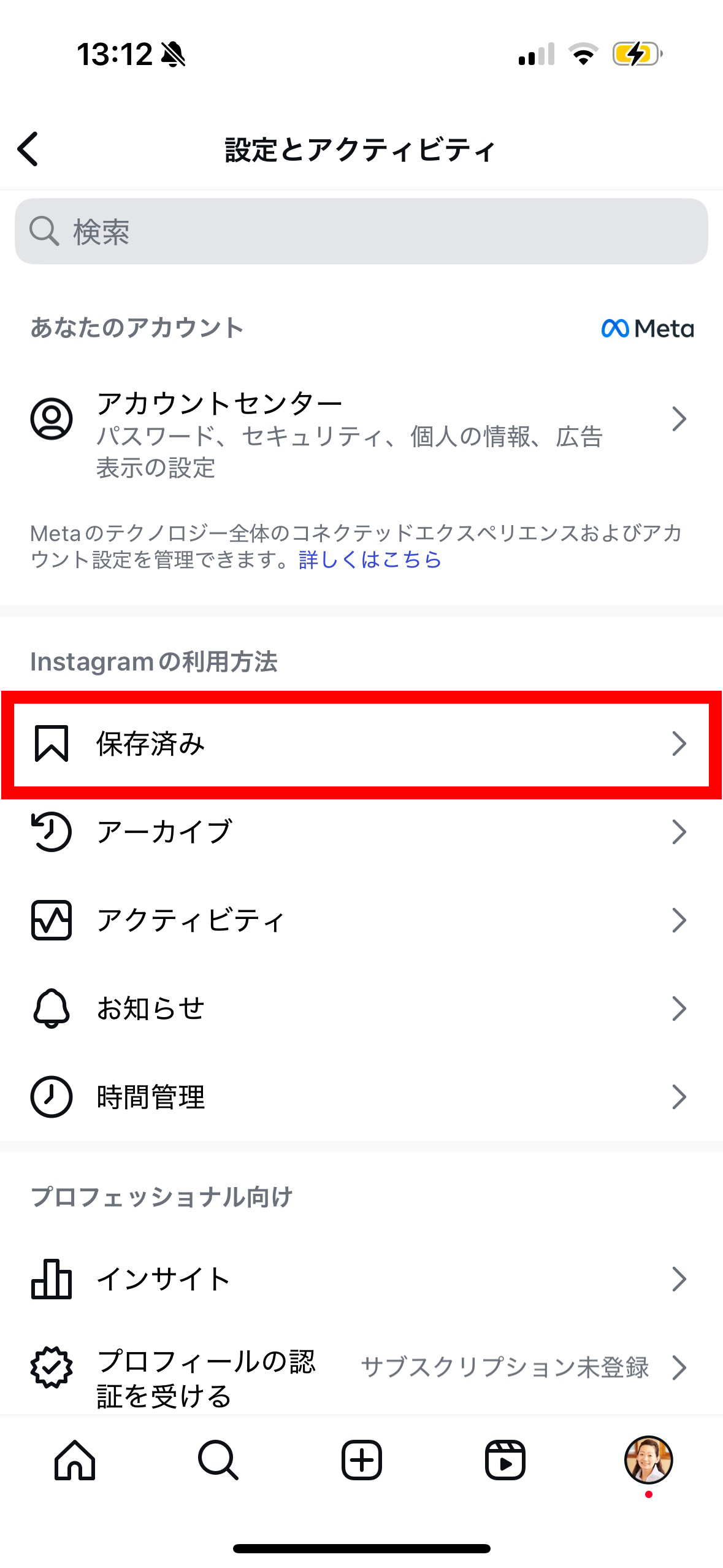Go back using the top-left arrow
The image size is (723, 1568).
click(28, 149)
